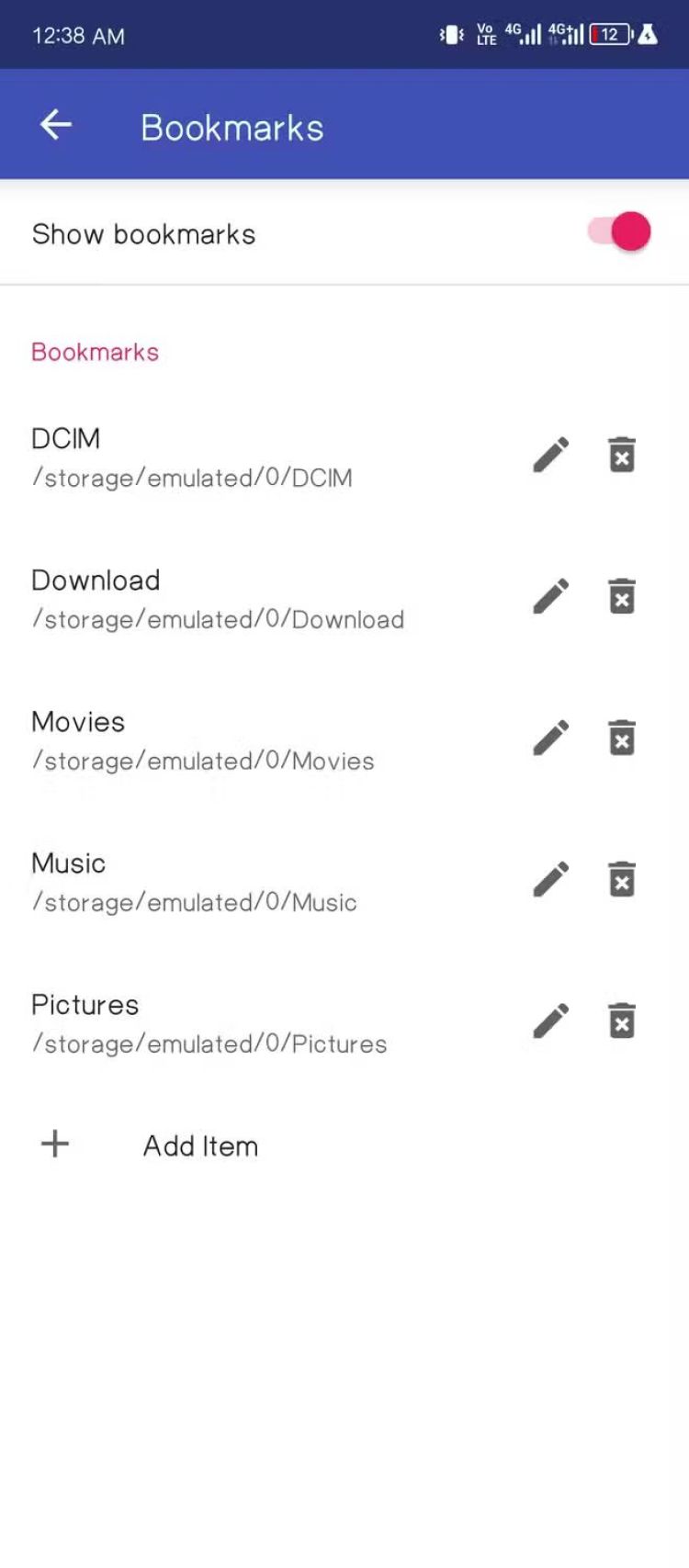This screenshot has width=689, height=1568.
Task: Tap the pencil icon for Music
Action: point(551,879)
